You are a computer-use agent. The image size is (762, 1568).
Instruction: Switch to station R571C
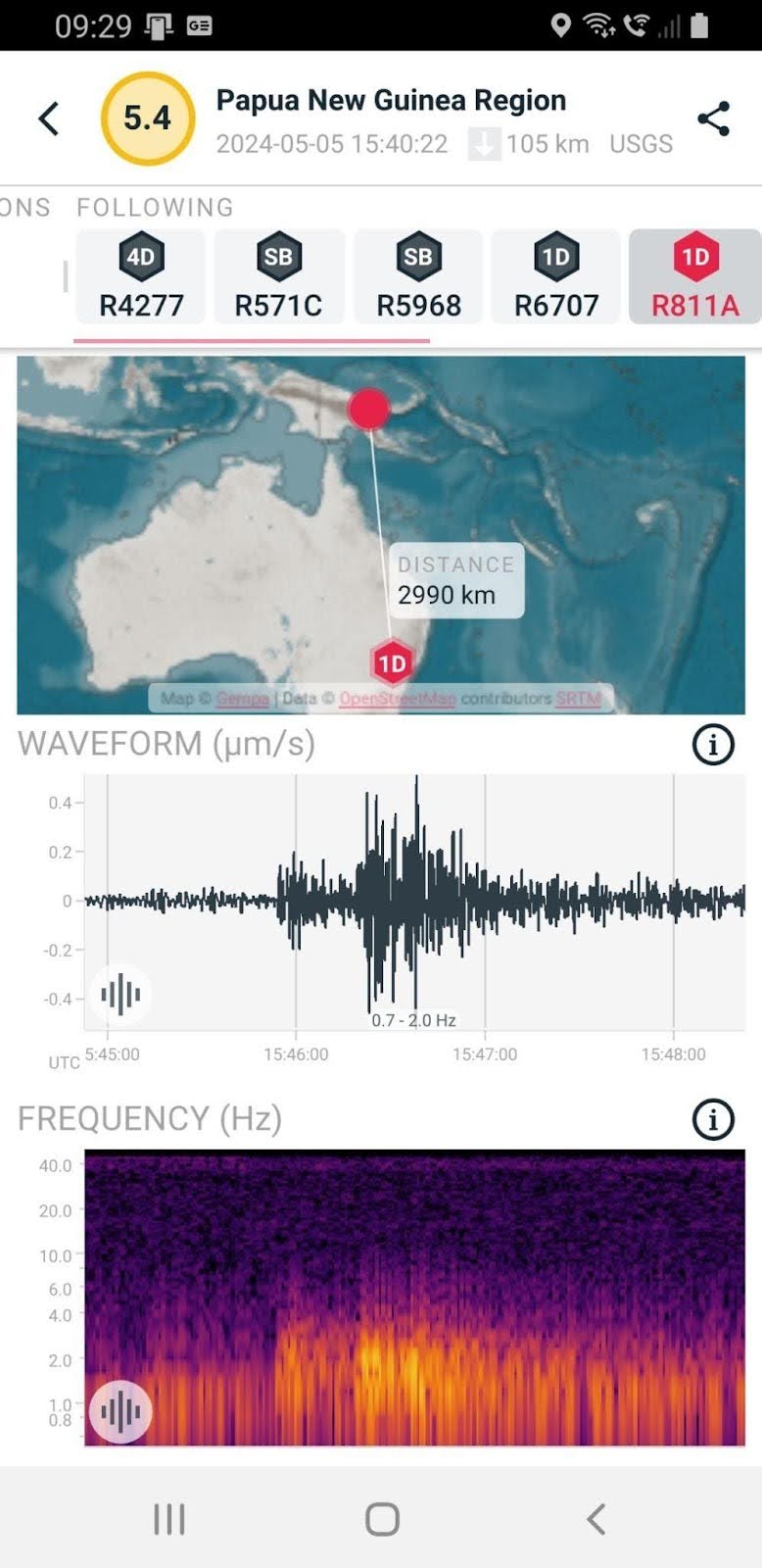278,277
